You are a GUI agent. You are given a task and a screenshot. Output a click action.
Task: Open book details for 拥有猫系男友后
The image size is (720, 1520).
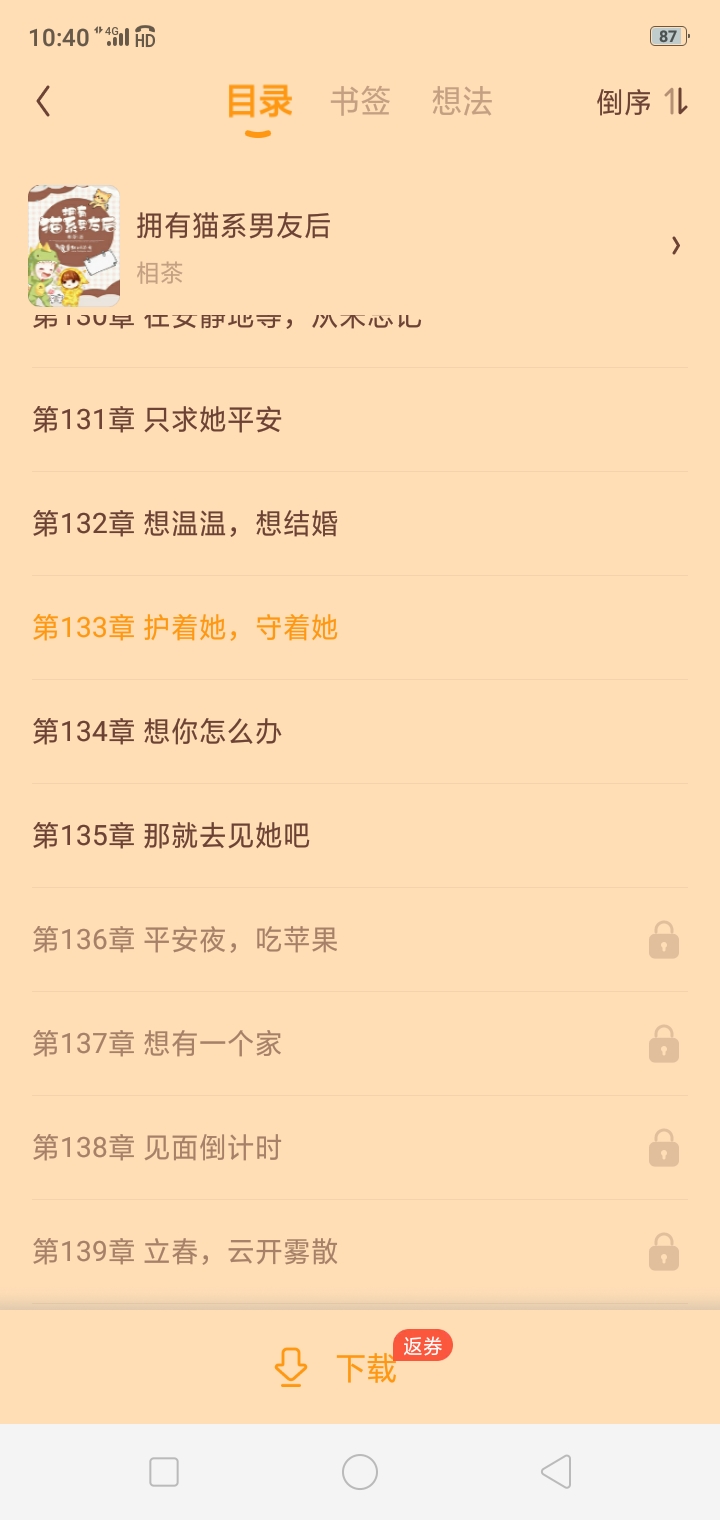click(360, 246)
